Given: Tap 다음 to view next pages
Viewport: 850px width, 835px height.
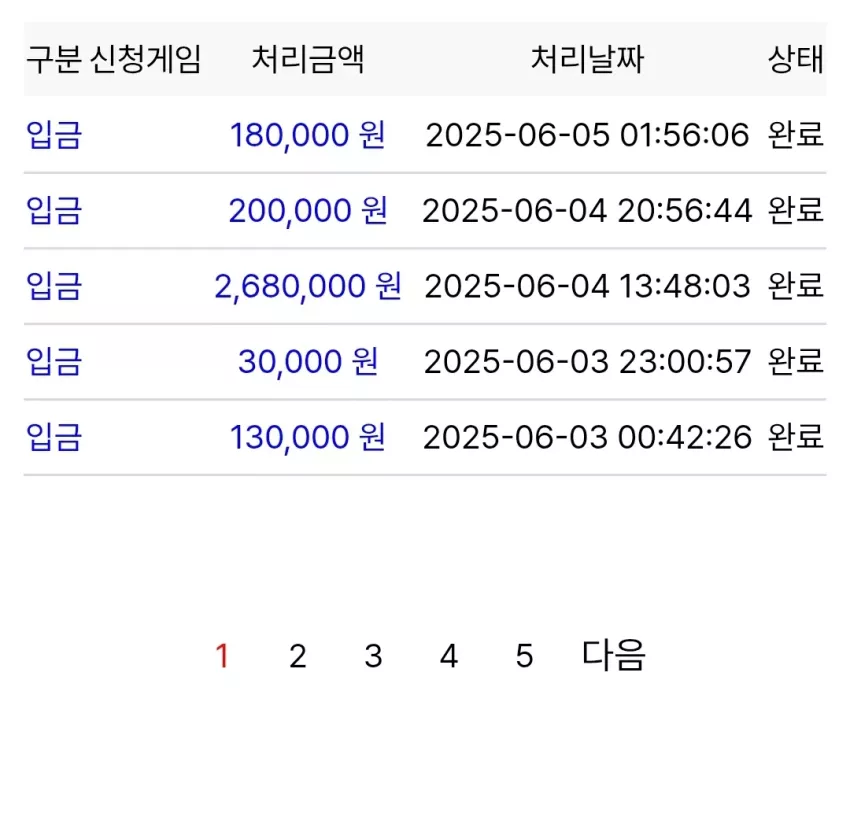Looking at the screenshot, I should (613, 655).
